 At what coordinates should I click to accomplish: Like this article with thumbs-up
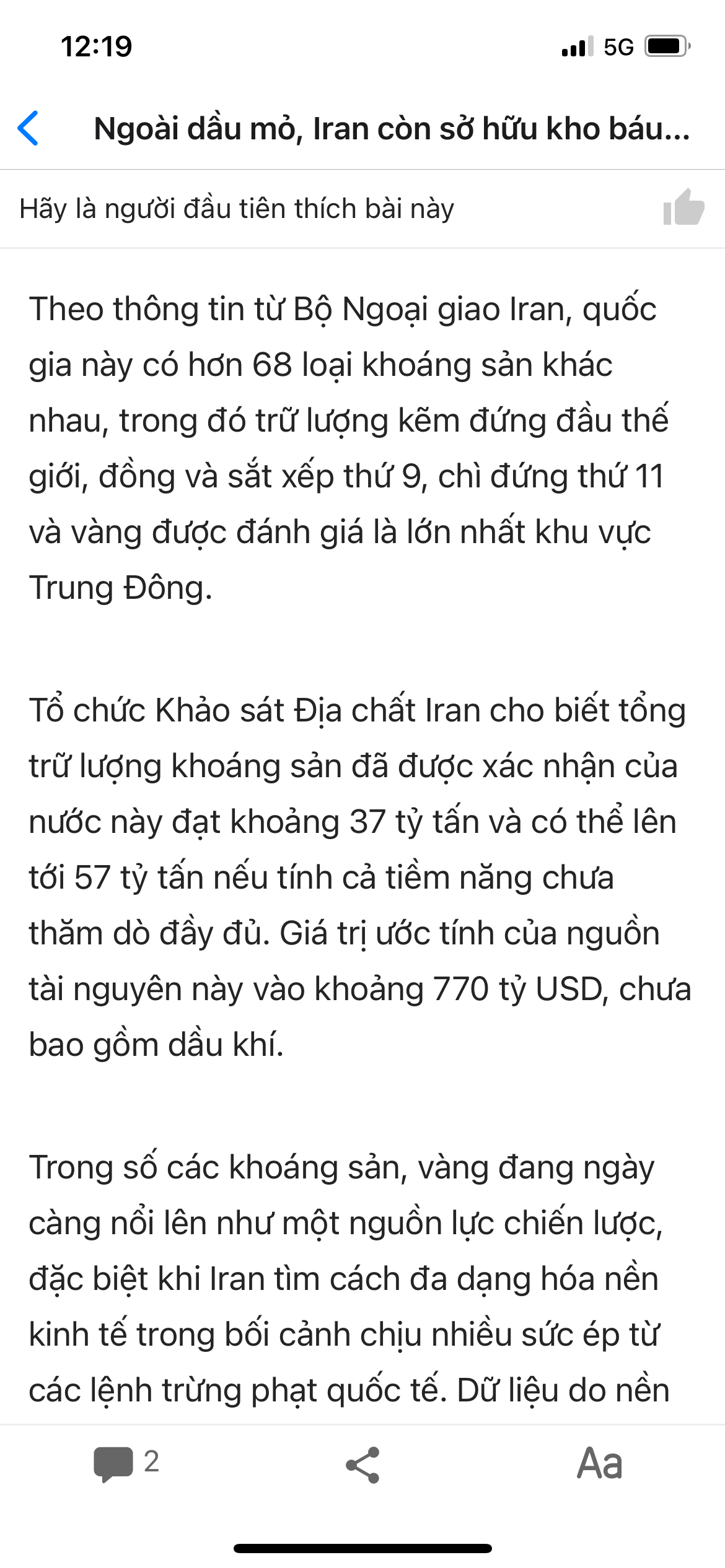683,207
